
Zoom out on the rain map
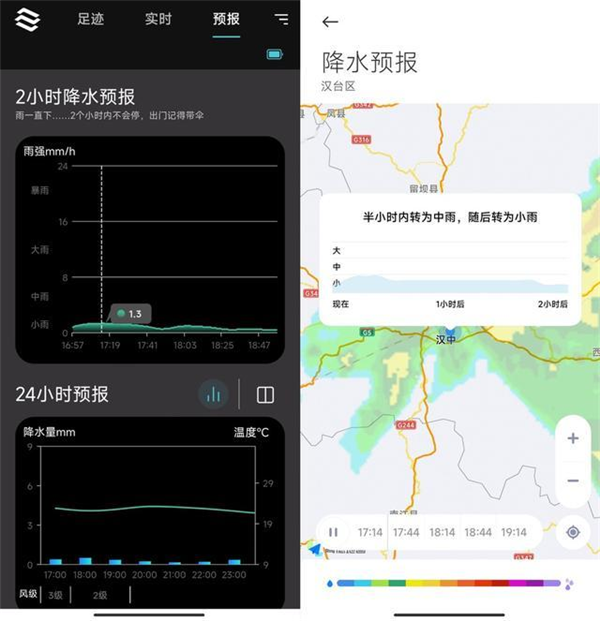tap(573, 481)
